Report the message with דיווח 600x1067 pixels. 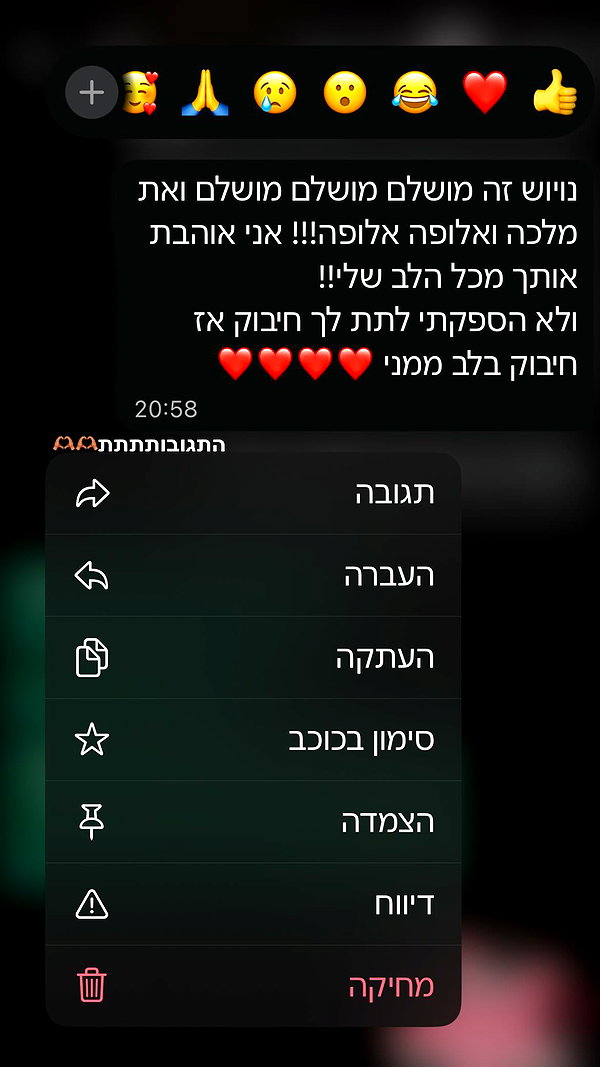pos(253,904)
